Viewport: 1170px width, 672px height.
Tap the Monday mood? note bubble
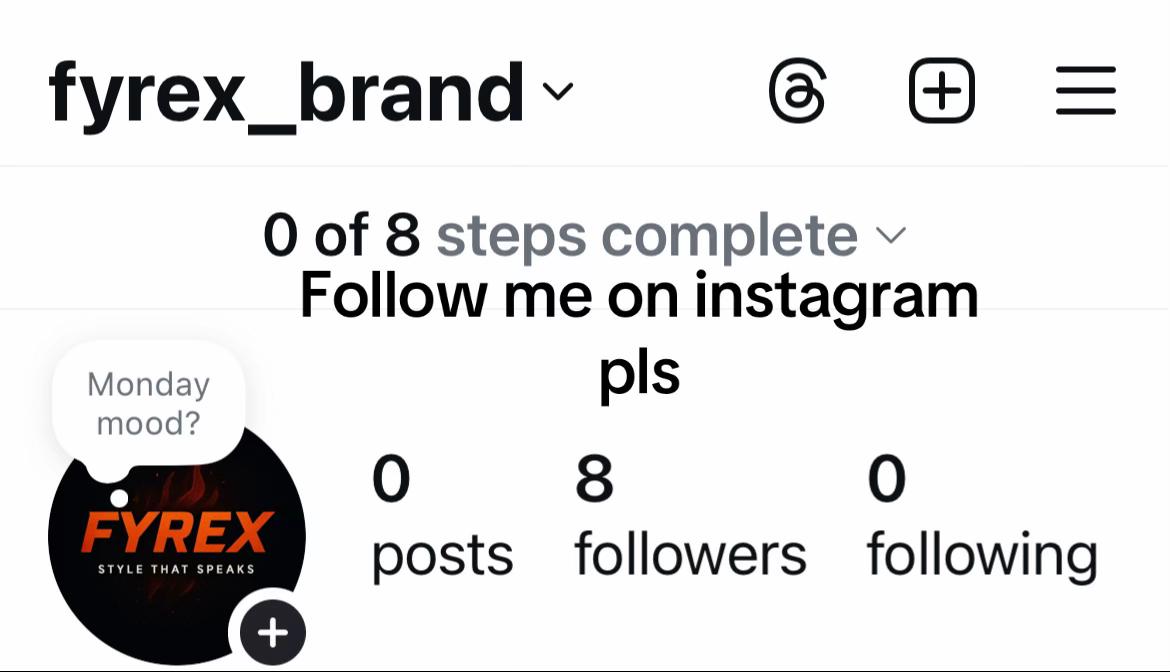(x=148, y=403)
